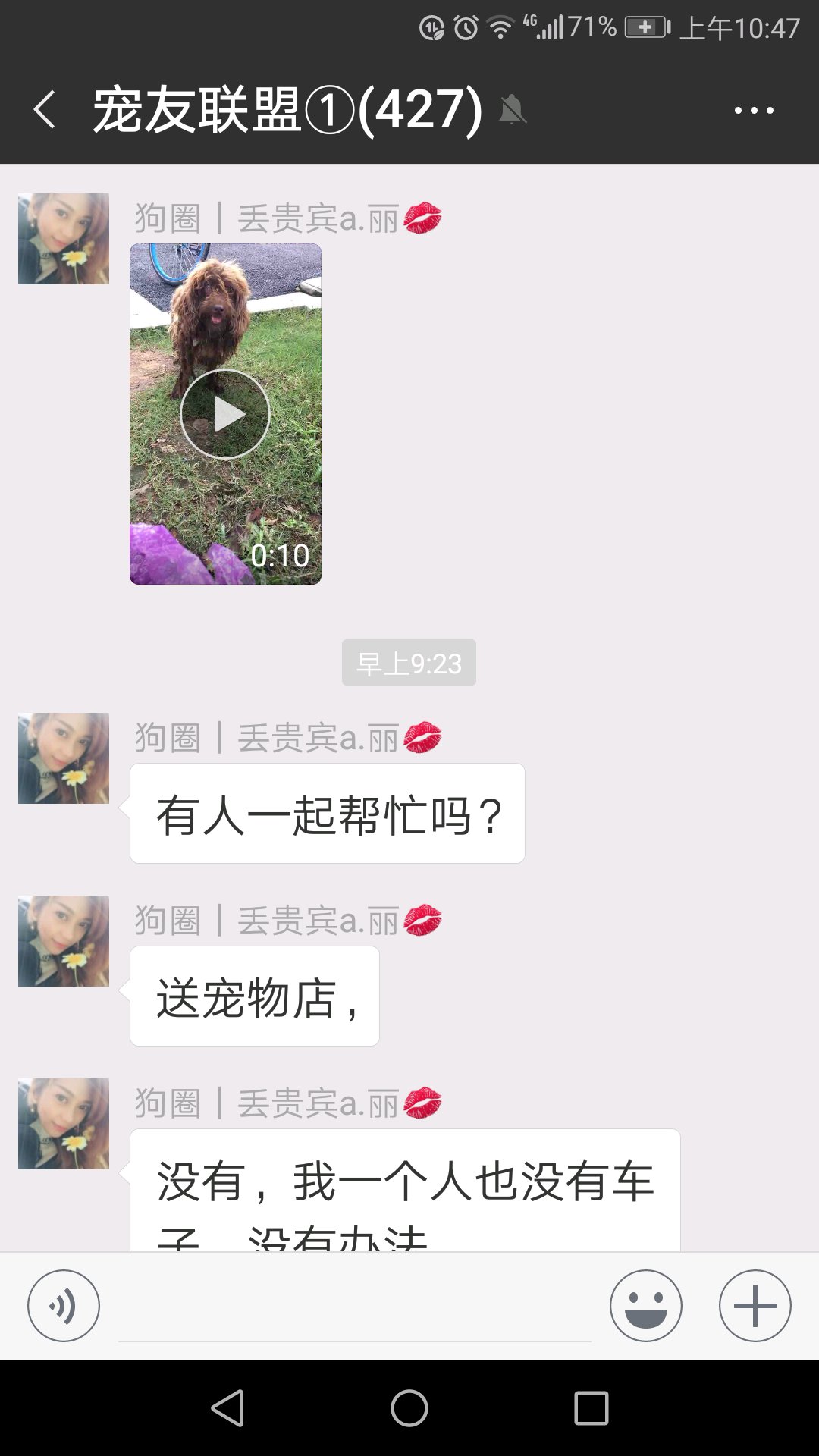Go back from the 宠友联盟 group chat
The image size is (819, 1456).
(x=45, y=110)
